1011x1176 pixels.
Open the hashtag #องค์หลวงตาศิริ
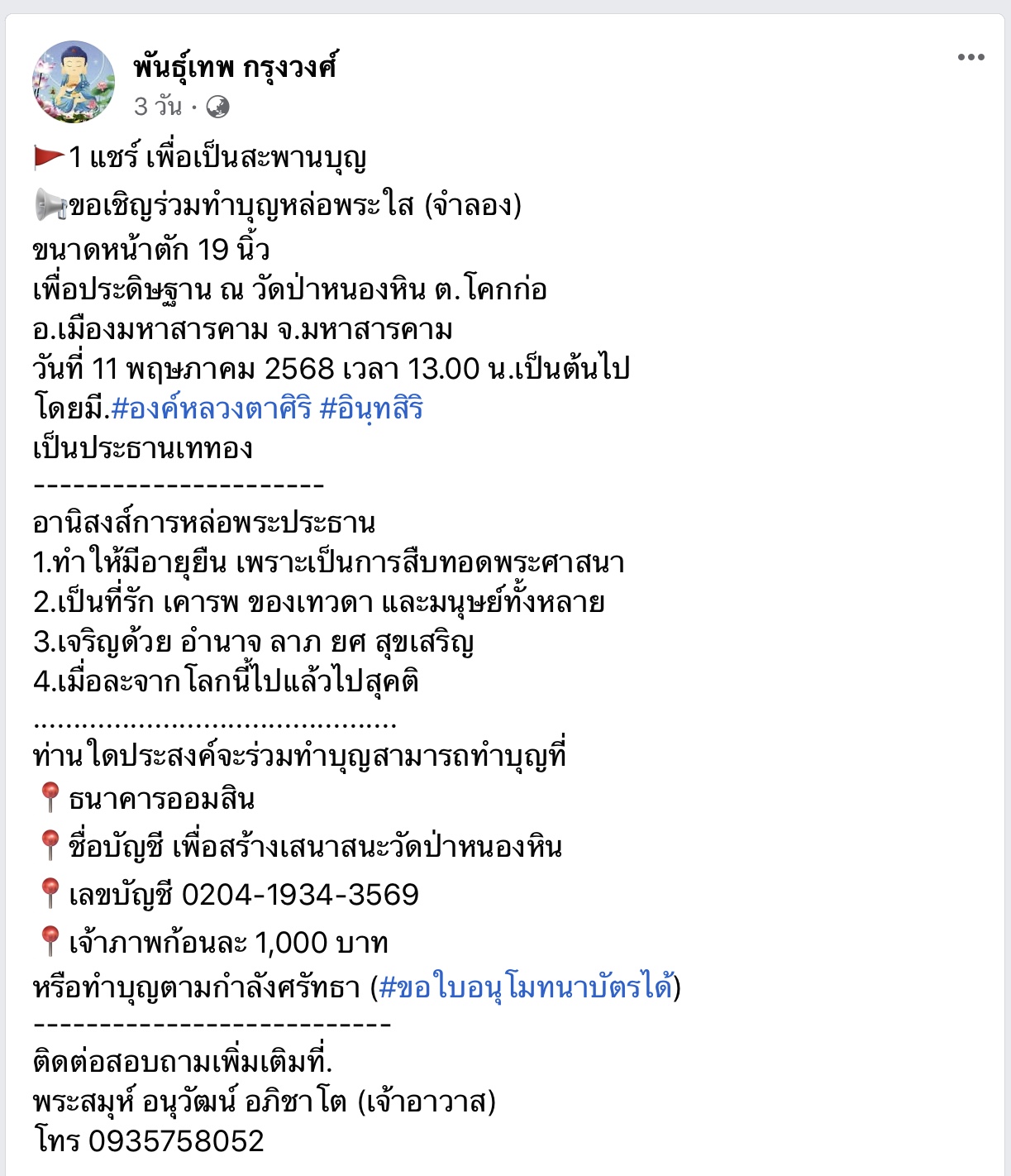(212, 409)
